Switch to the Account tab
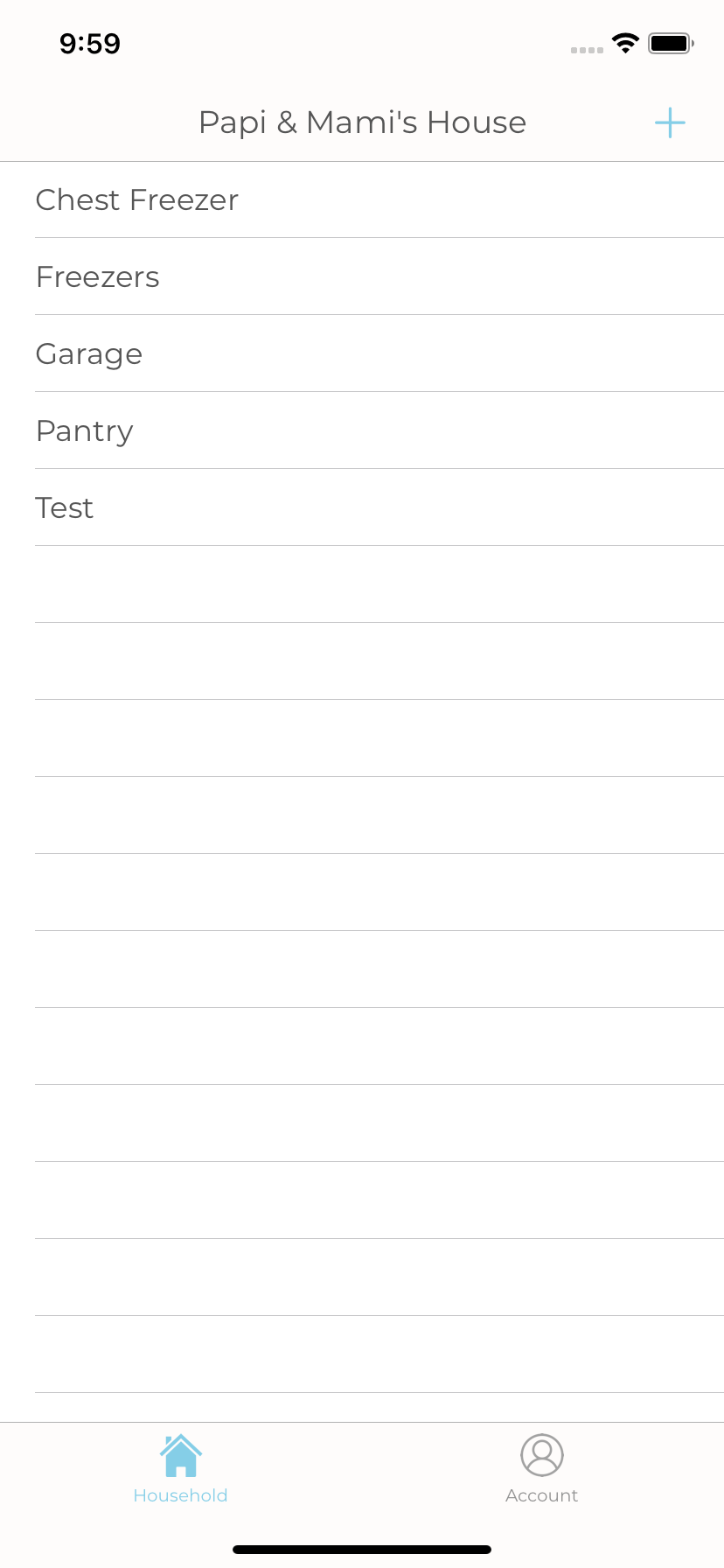 [x=541, y=1469]
